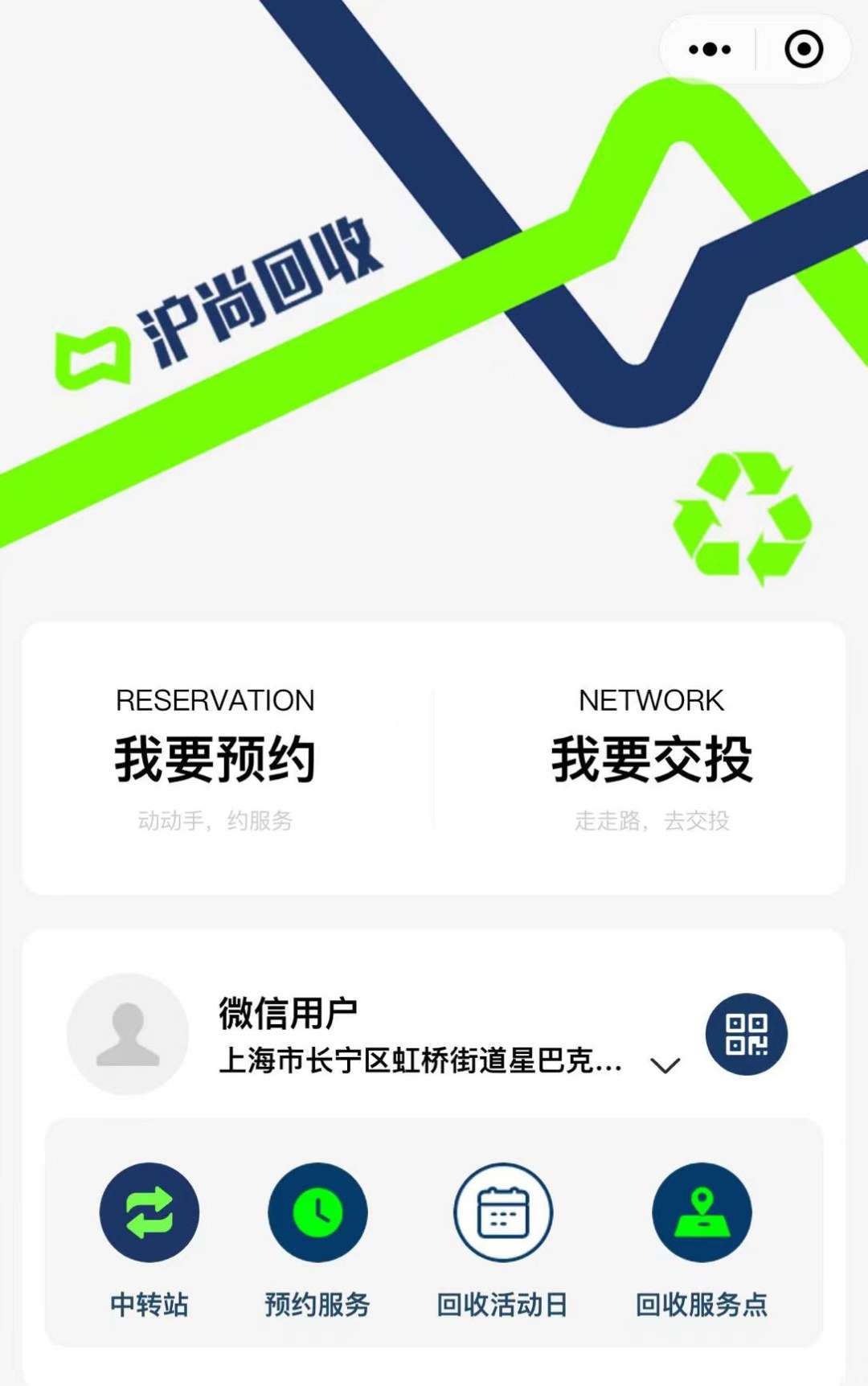Tap the 微信用户 profile avatar
The image size is (868, 1386).
[x=128, y=1034]
